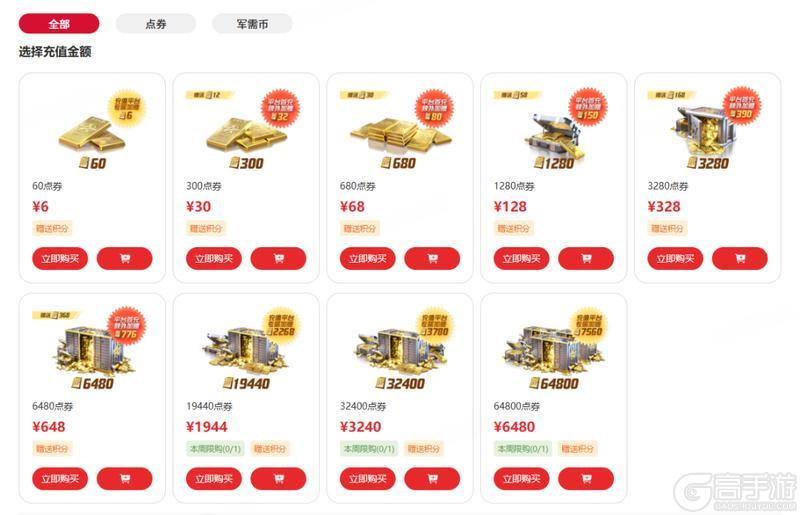Add 6480点券 to the cart

(124, 478)
